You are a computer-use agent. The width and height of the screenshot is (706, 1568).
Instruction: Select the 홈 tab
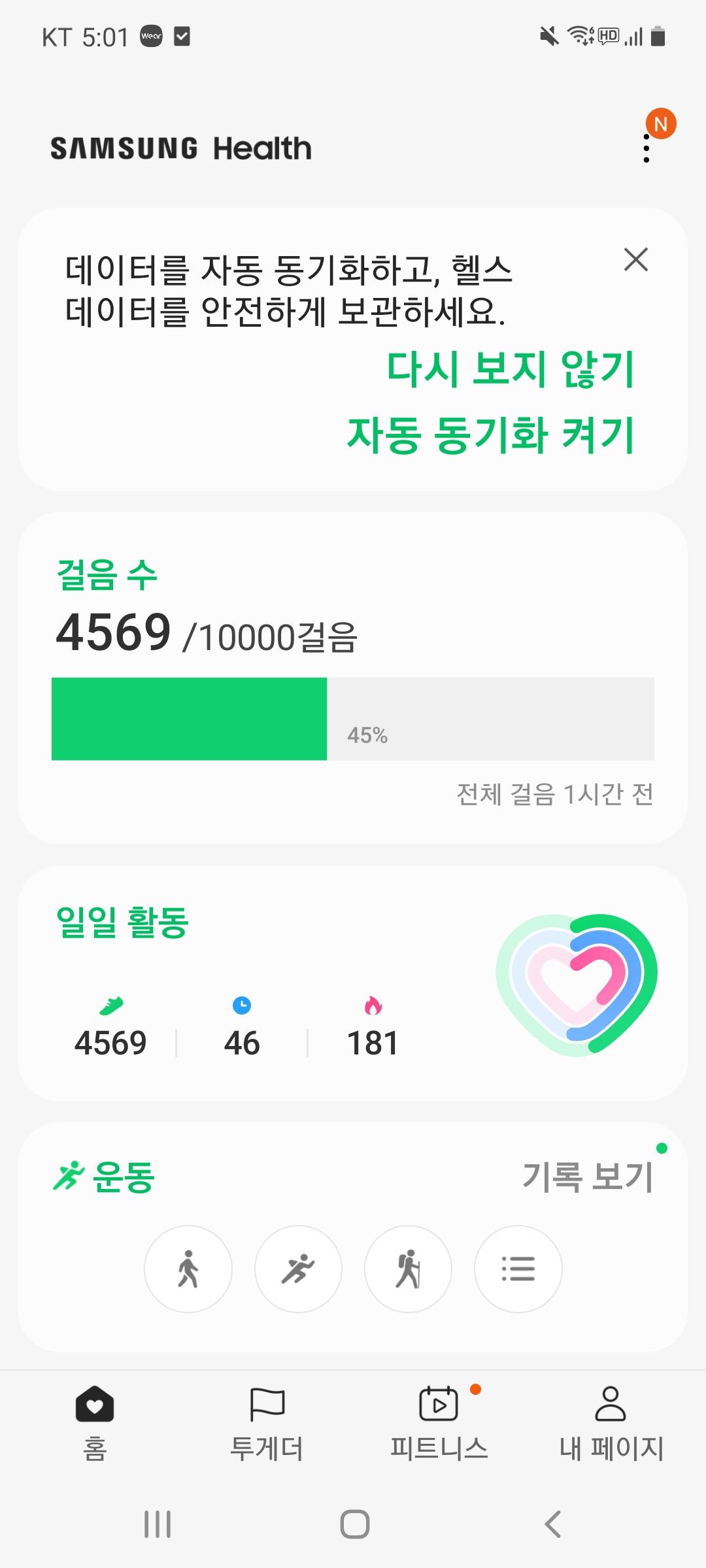tap(95, 1423)
